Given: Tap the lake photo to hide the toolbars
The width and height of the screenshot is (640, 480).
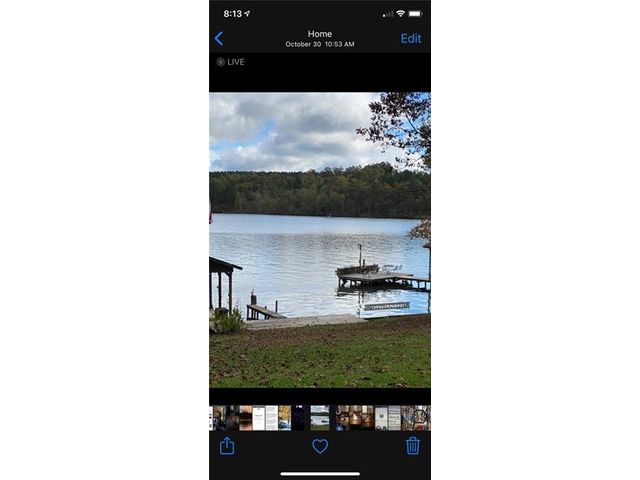Looking at the screenshot, I should click(320, 240).
